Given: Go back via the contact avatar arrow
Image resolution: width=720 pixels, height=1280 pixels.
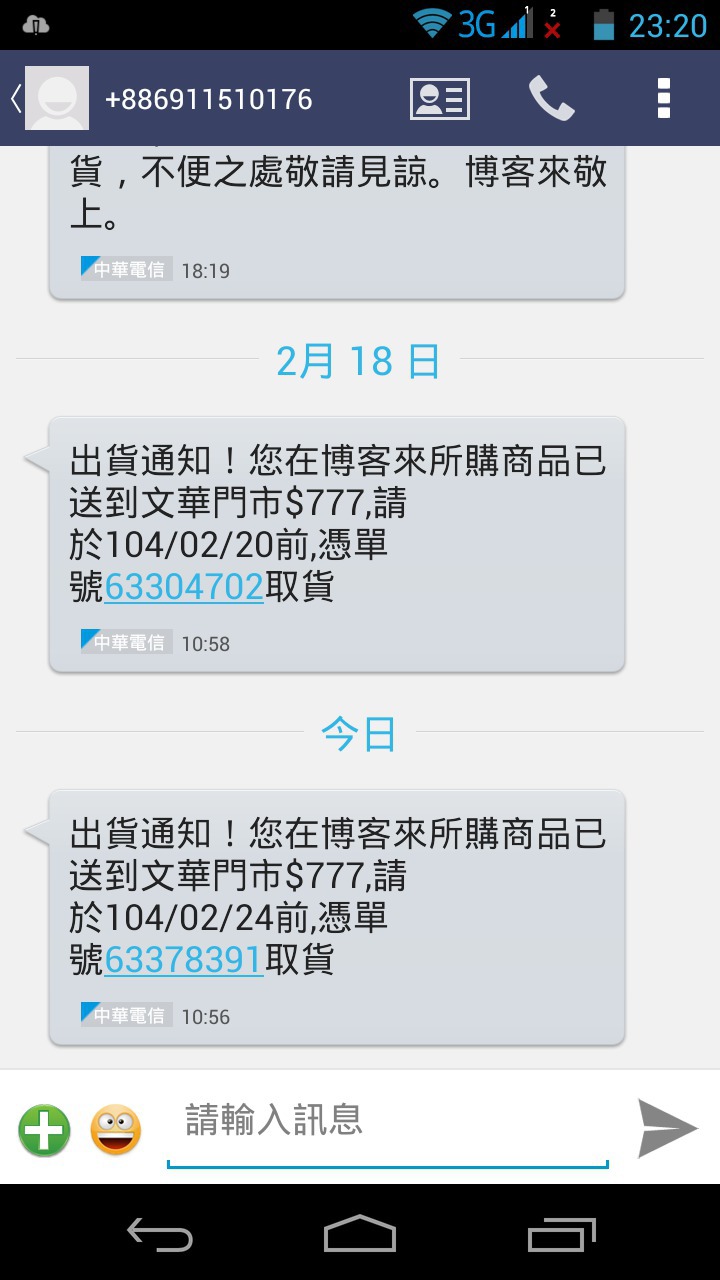Looking at the screenshot, I should tap(48, 98).
